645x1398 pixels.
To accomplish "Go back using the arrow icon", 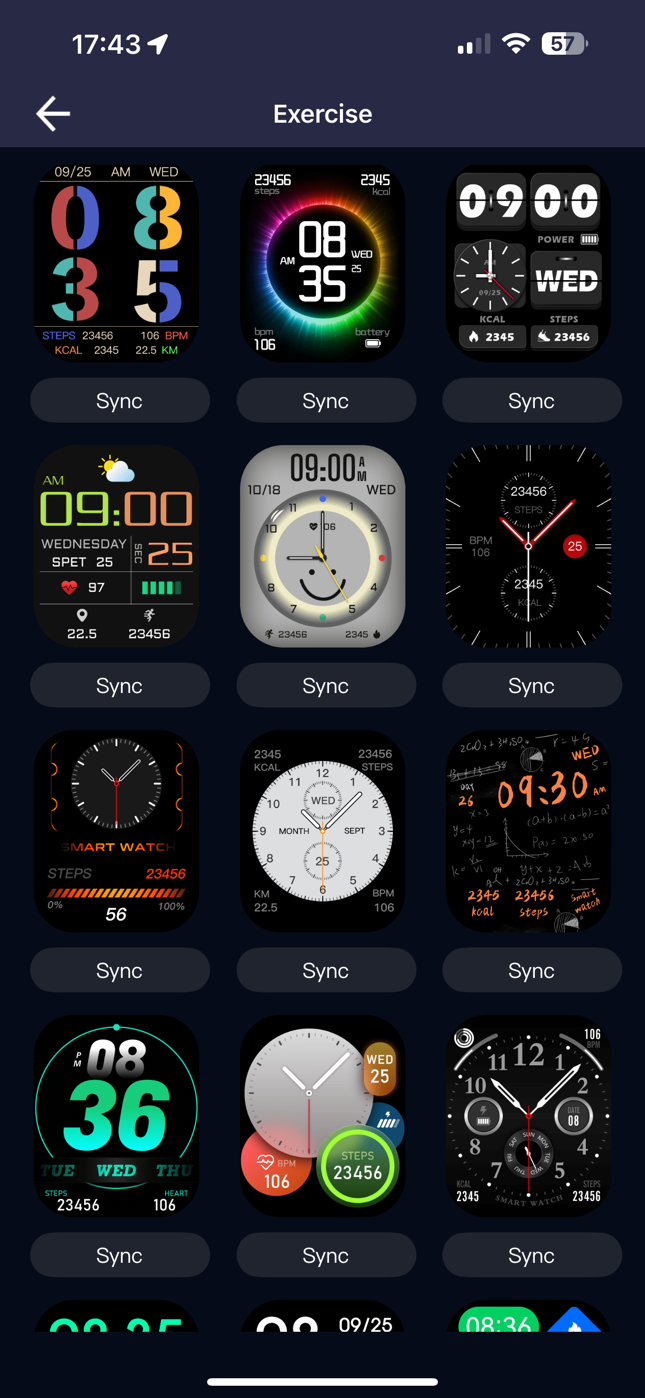I will coord(53,114).
